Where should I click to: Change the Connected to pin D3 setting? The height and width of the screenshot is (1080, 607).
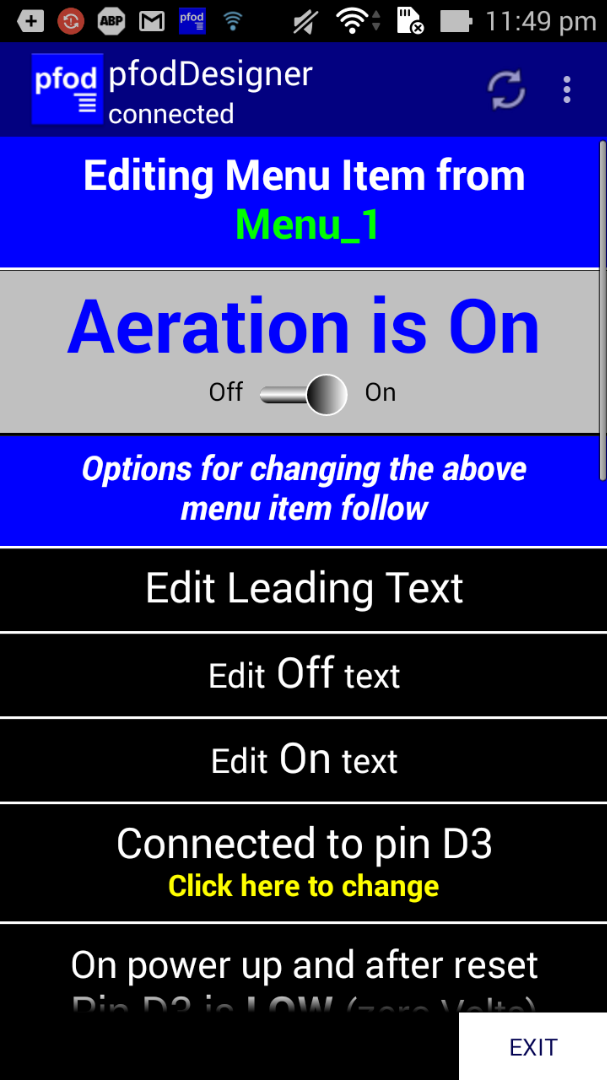[x=303, y=862]
